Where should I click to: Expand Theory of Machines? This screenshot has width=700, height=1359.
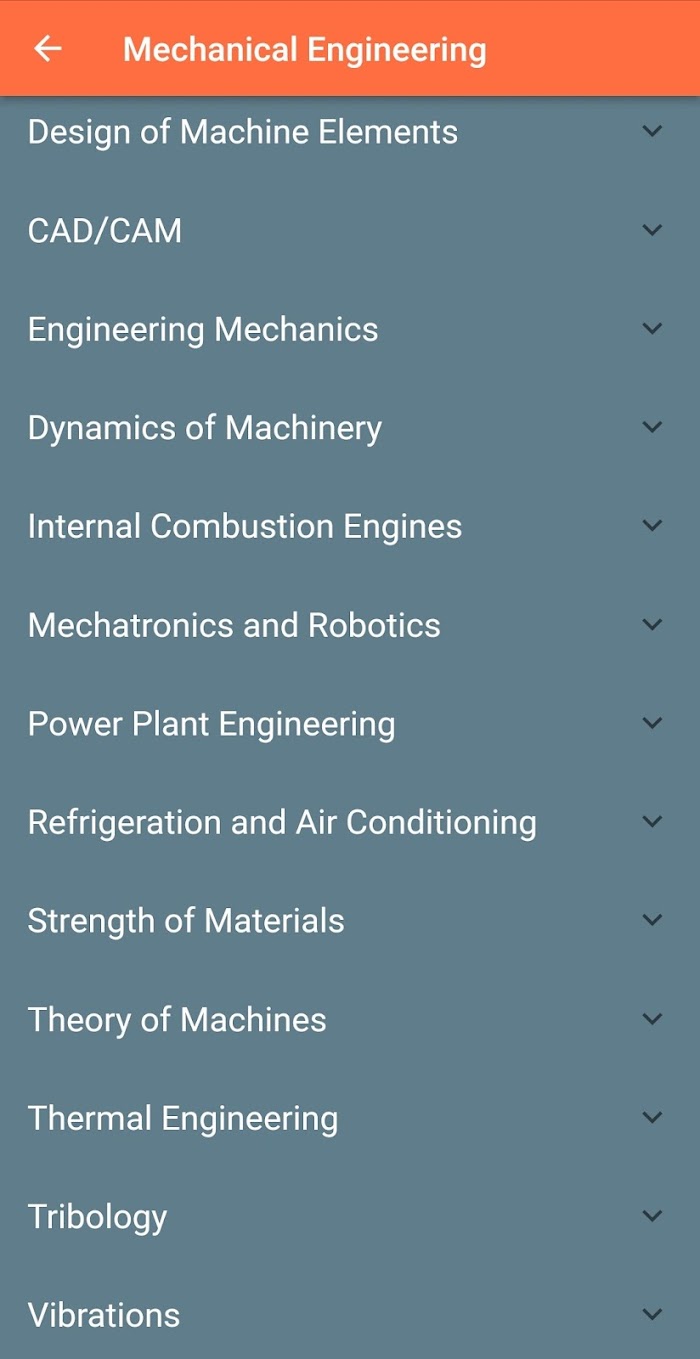[350, 1019]
